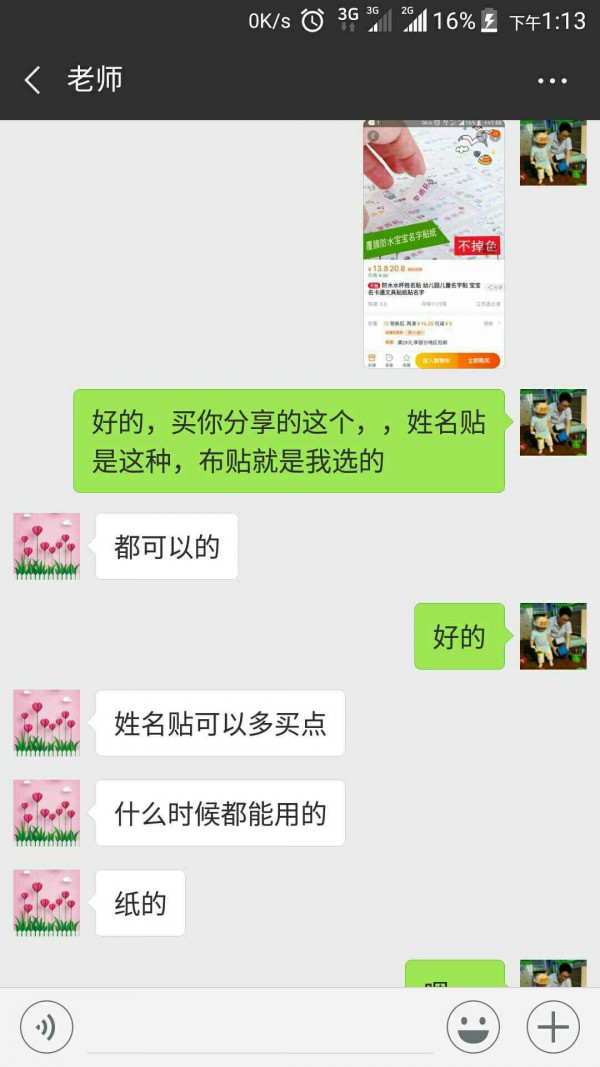Tap the message text input field

tap(260, 1028)
